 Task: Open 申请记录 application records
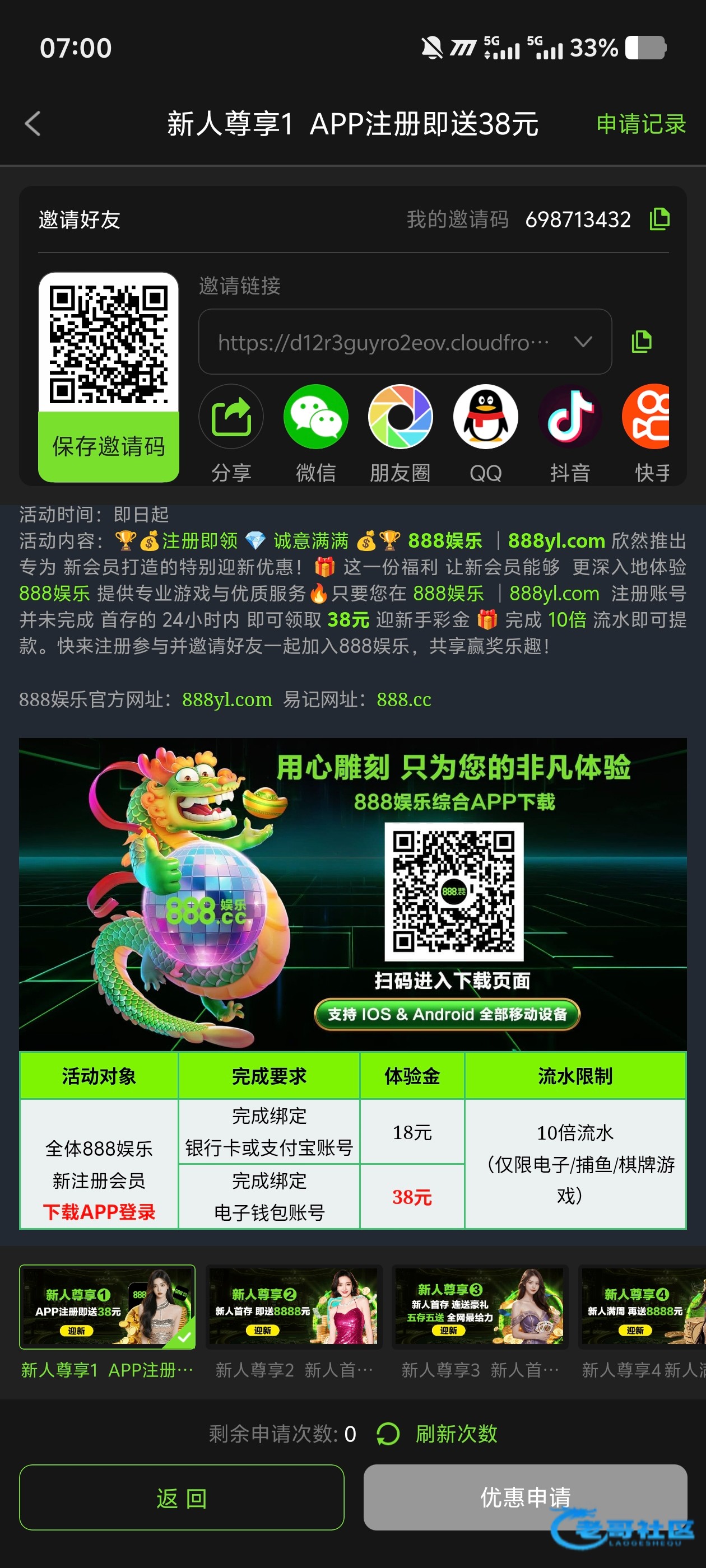tap(640, 124)
